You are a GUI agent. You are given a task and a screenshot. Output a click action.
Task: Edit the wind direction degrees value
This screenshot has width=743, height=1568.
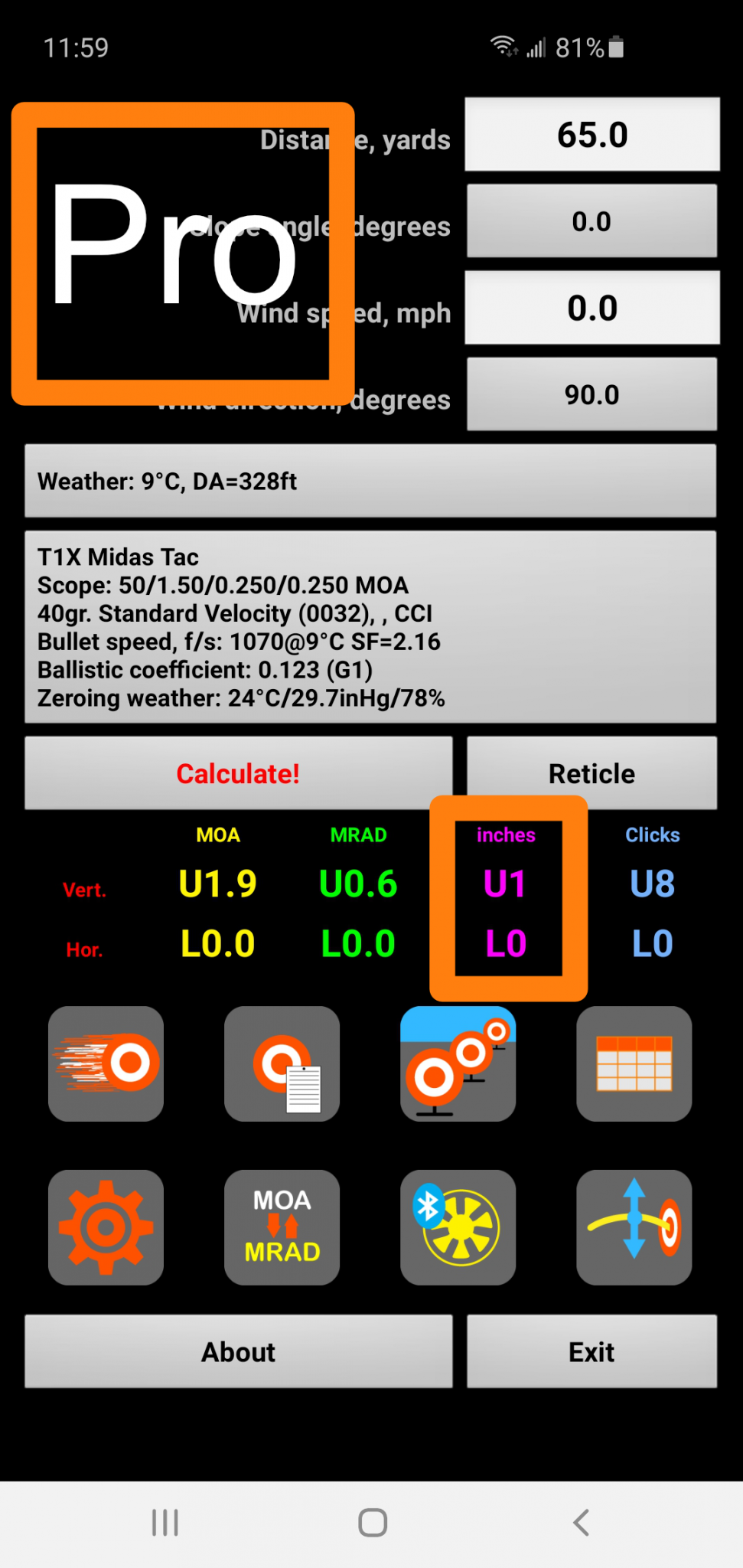[591, 394]
